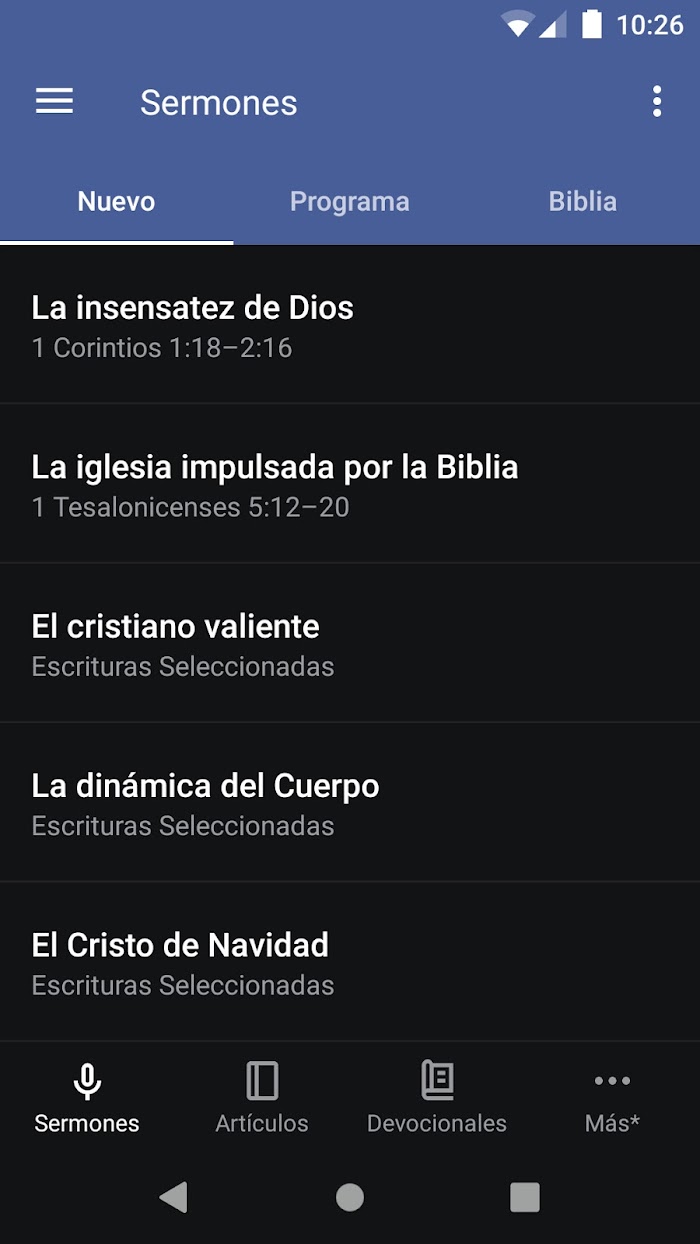The height and width of the screenshot is (1244, 700).
Task: Switch to the Biblia tab
Action: pos(583,202)
